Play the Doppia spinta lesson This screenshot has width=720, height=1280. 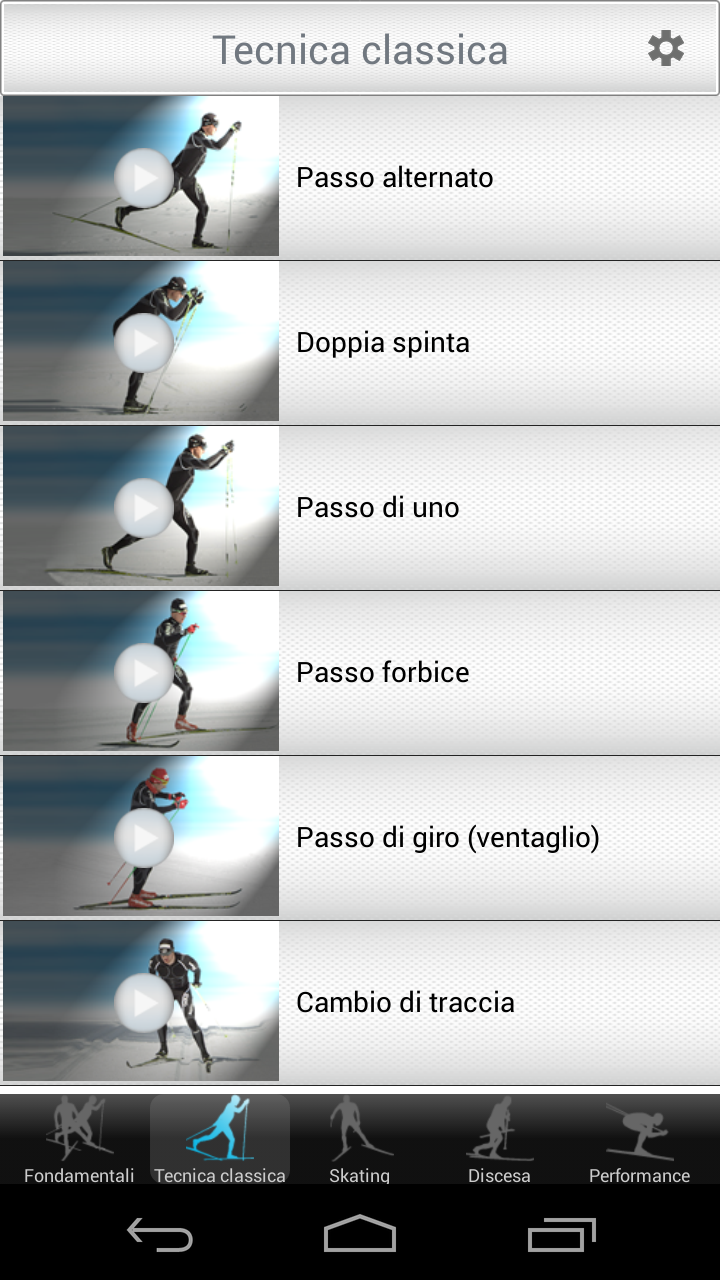point(360,342)
